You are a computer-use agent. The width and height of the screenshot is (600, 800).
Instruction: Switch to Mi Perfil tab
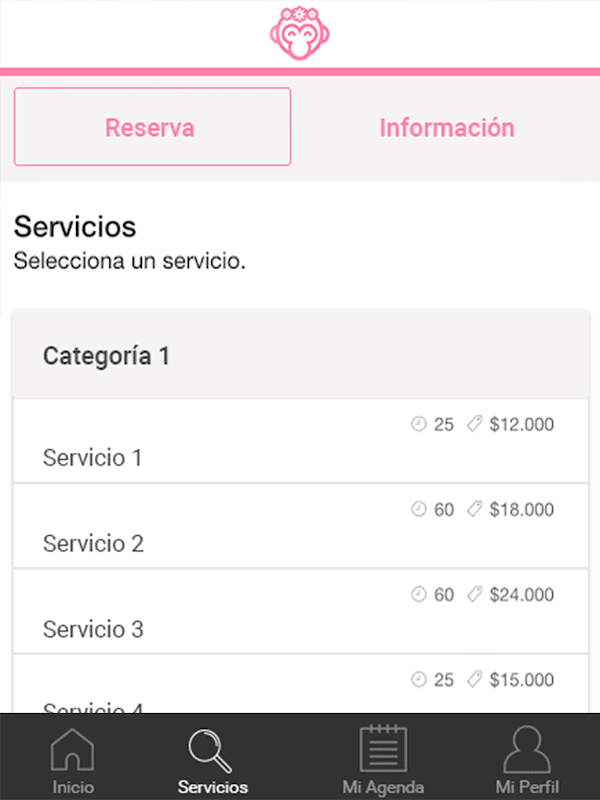coord(526,758)
